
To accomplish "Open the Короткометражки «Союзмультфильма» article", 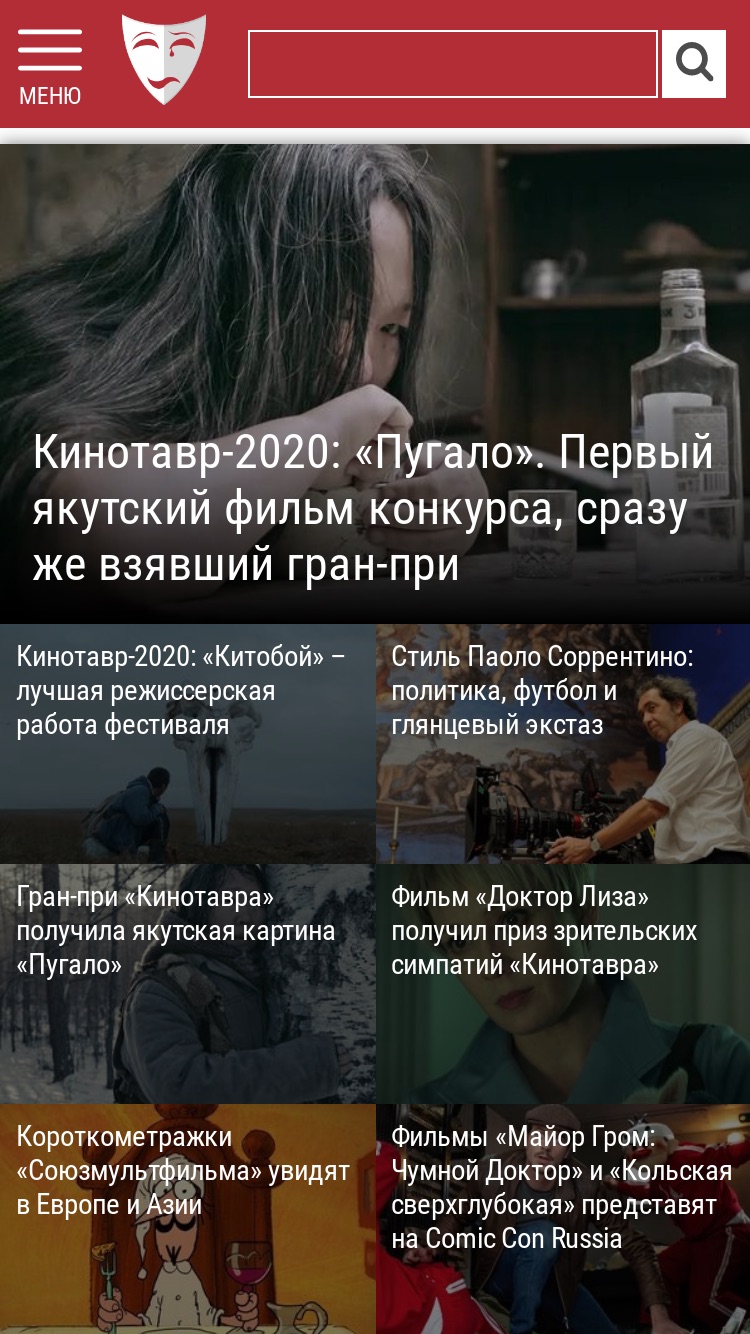I will click(187, 1219).
